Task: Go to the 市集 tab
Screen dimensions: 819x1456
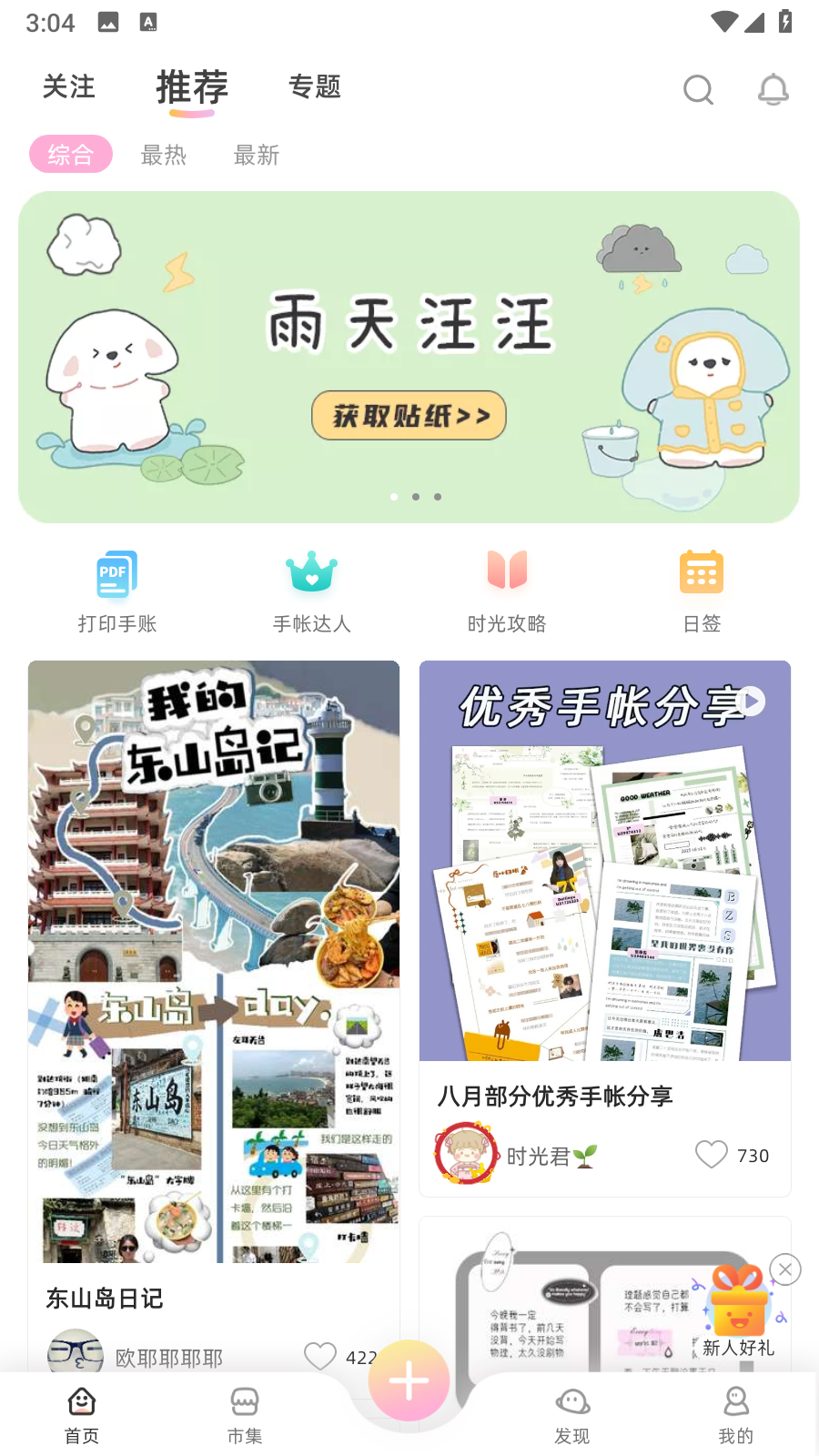Action: (x=245, y=1415)
